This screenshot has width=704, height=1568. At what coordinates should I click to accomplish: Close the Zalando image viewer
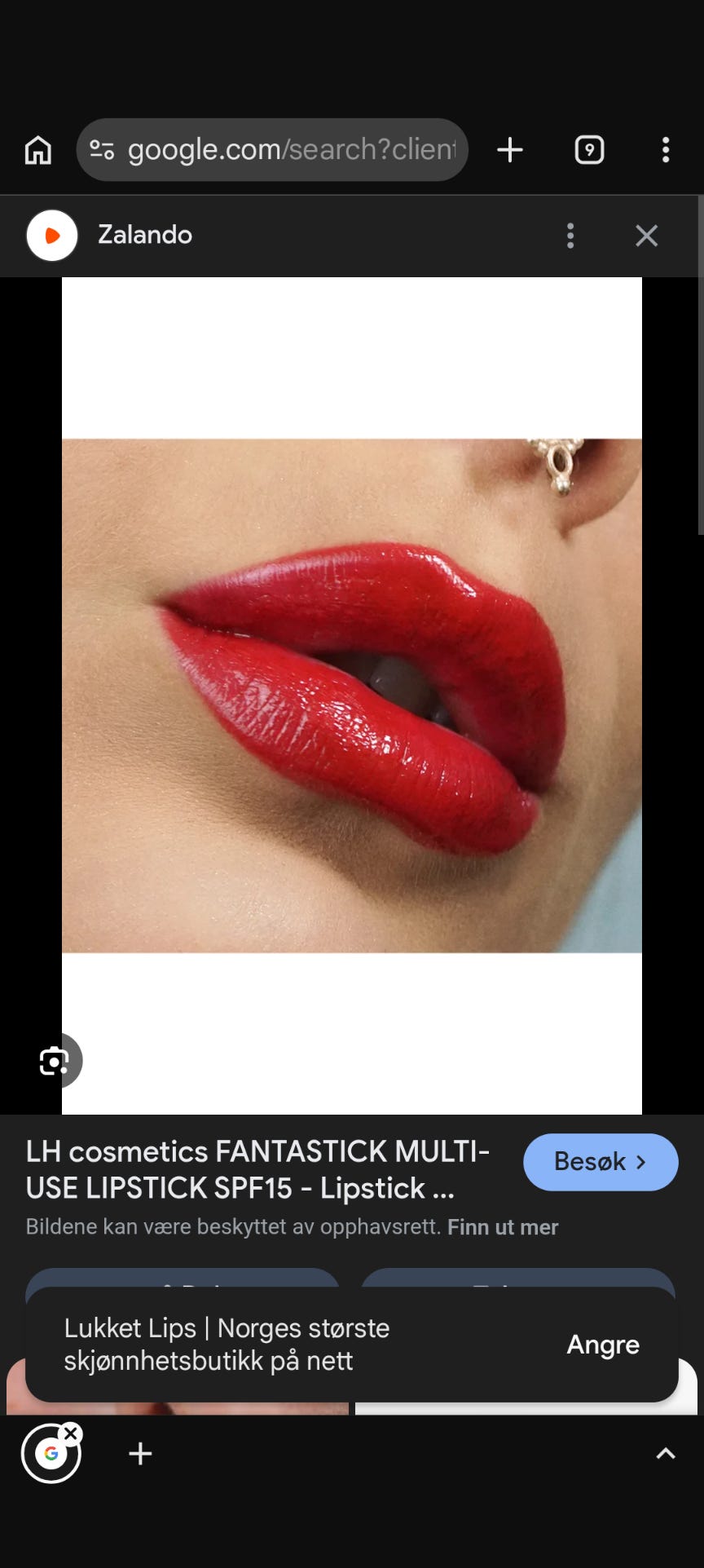[647, 236]
